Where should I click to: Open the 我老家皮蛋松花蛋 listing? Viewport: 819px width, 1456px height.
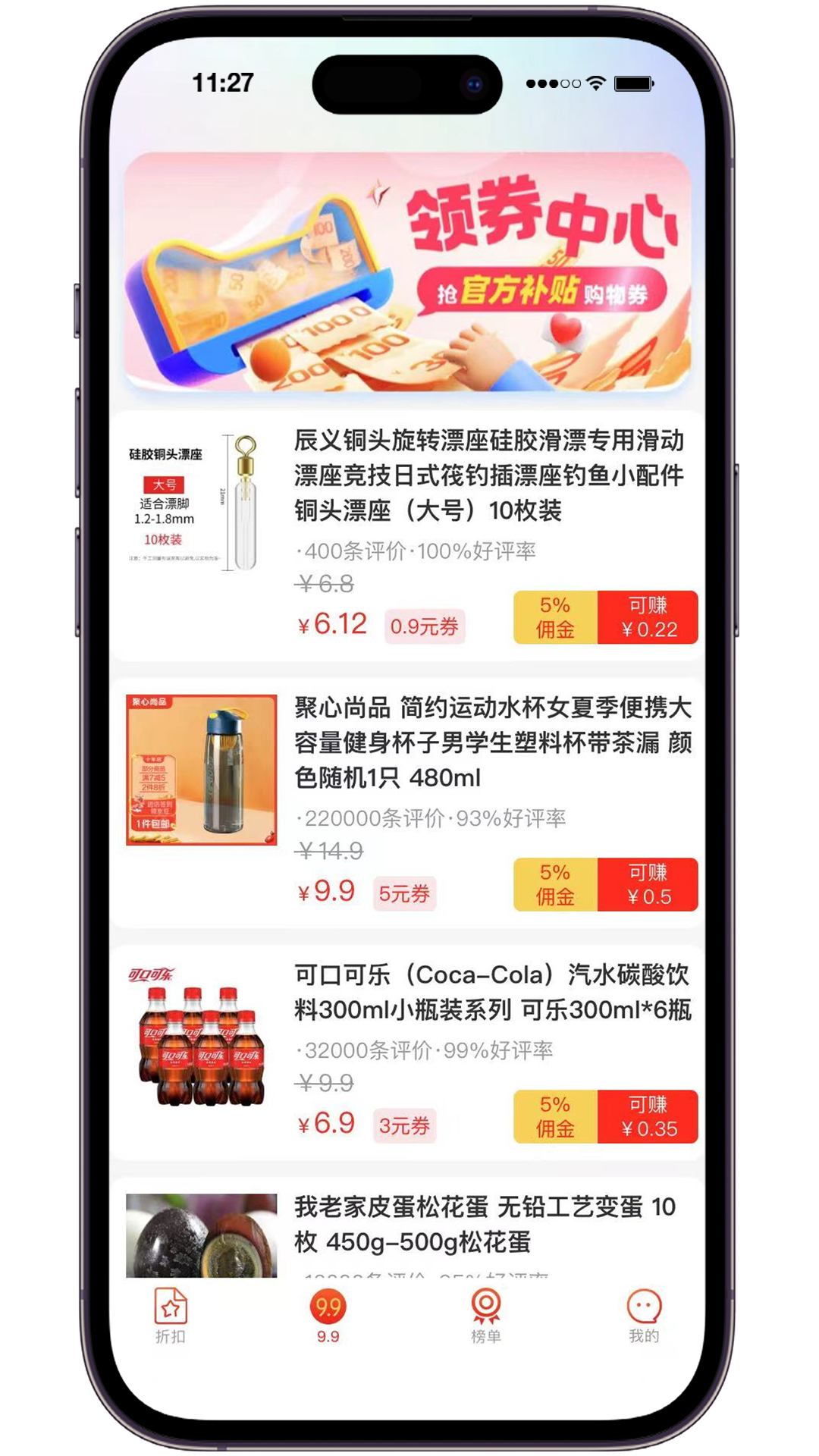(485, 1224)
